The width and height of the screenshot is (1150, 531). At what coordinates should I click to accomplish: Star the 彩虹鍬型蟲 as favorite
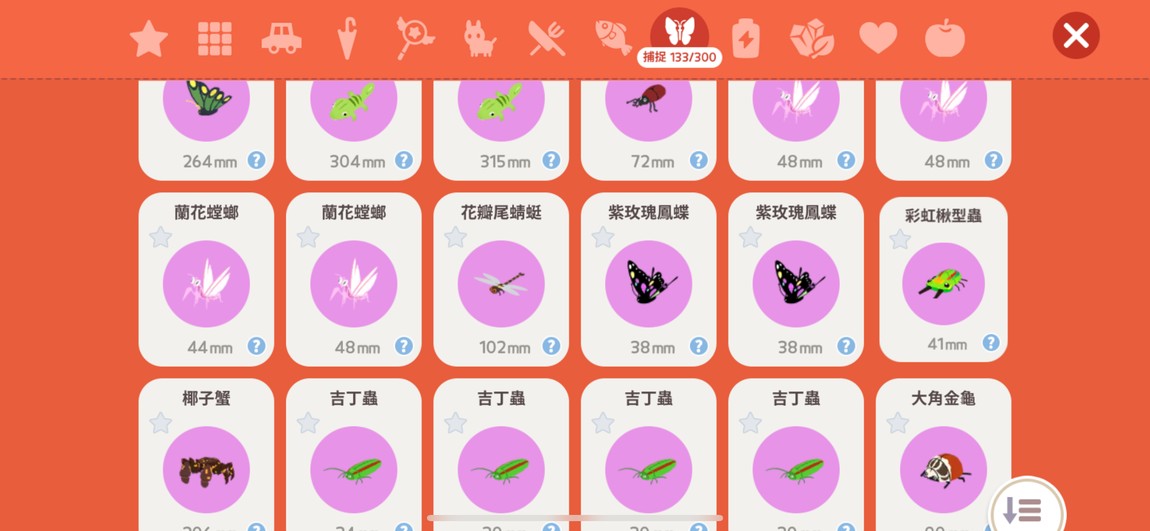point(900,239)
